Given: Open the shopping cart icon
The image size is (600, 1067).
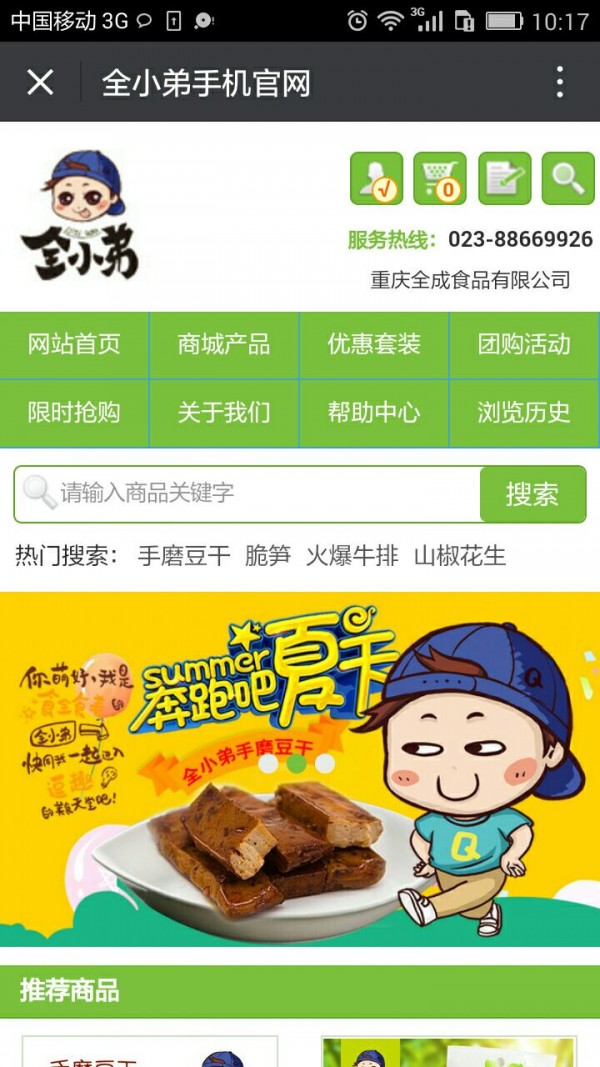Looking at the screenshot, I should click(440, 179).
